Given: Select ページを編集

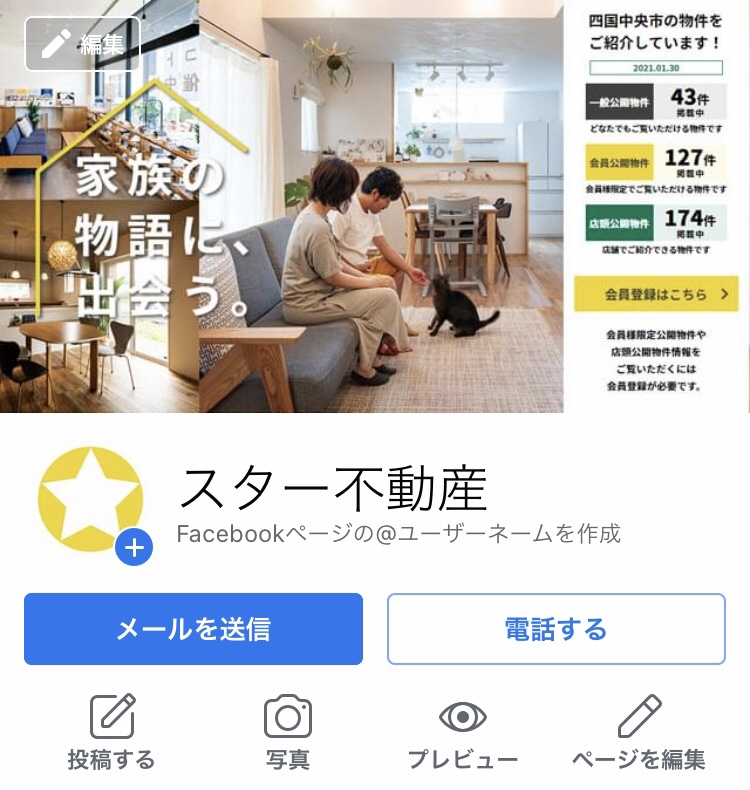Looking at the screenshot, I should click(639, 733).
